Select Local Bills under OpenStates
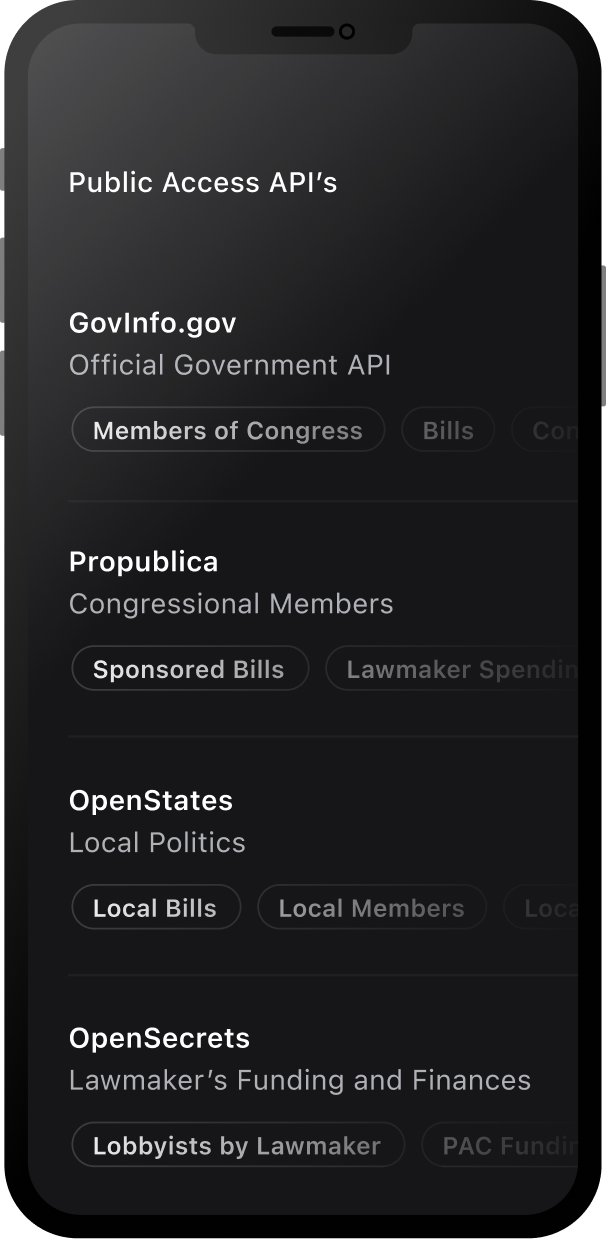Screen dimensions: 606x1239 156,908
